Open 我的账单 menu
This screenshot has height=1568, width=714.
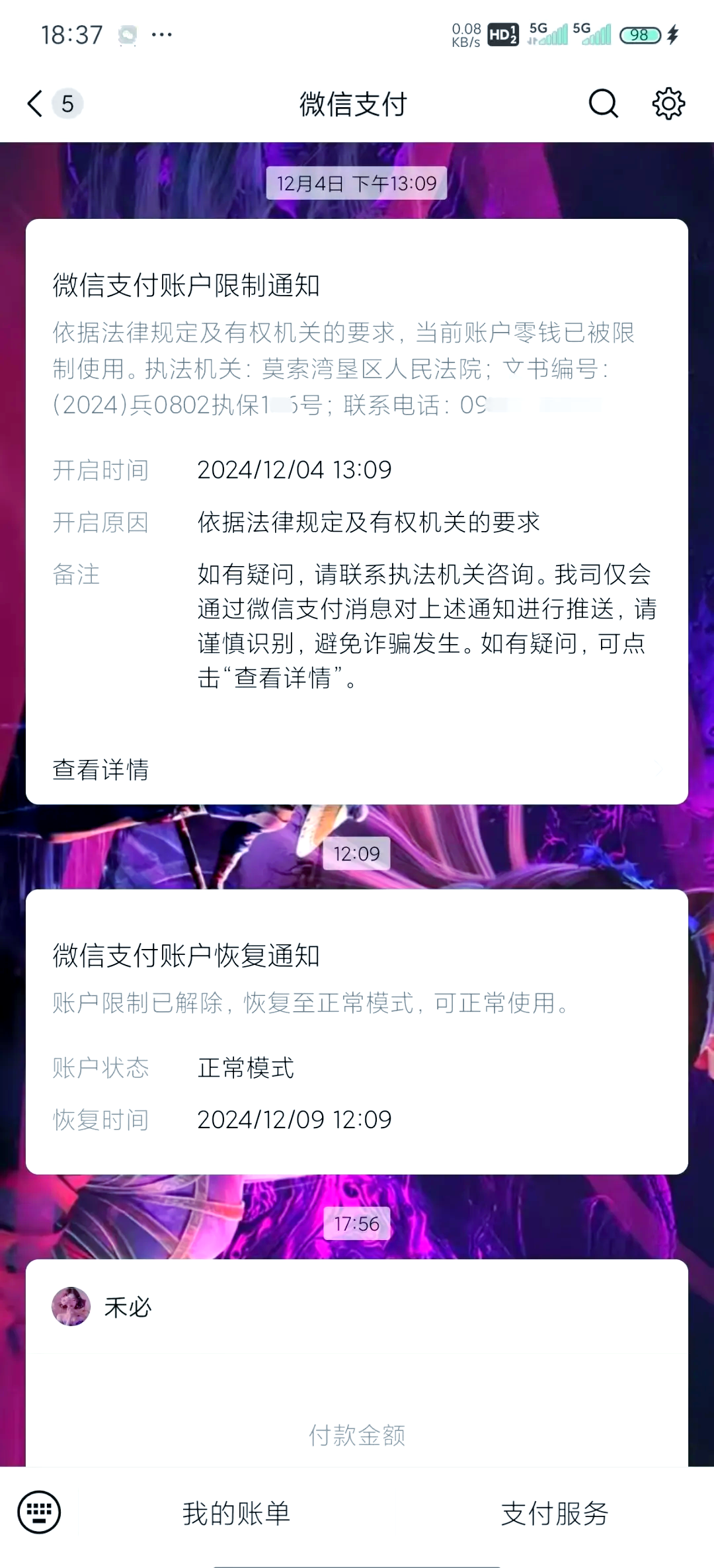[x=236, y=1513]
